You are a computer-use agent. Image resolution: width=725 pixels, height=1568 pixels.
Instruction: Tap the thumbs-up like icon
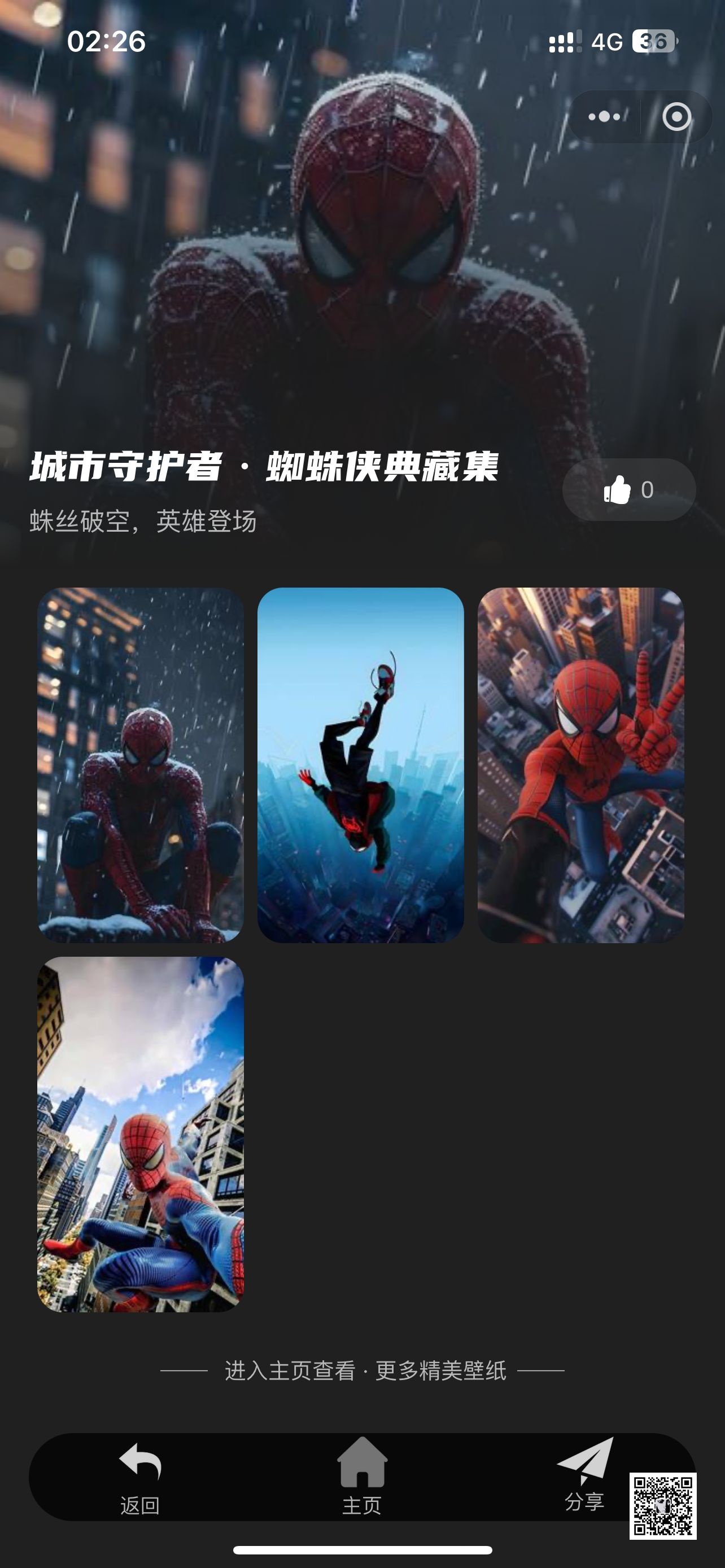618,490
